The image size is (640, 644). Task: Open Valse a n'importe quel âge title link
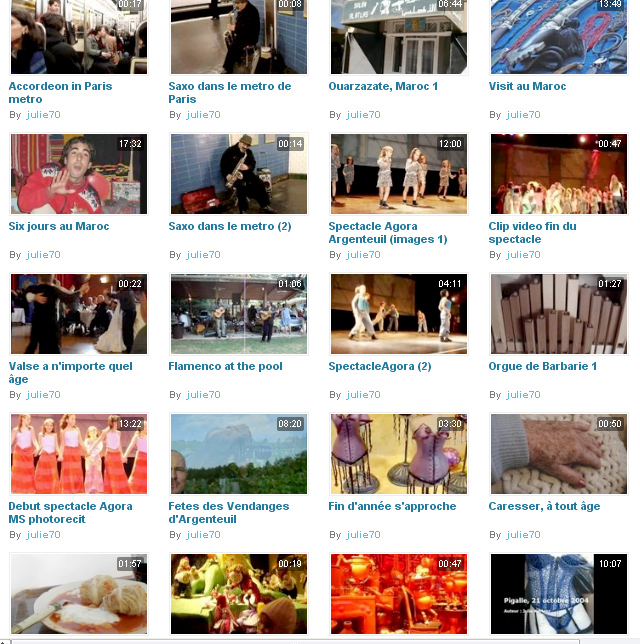[x=70, y=372]
